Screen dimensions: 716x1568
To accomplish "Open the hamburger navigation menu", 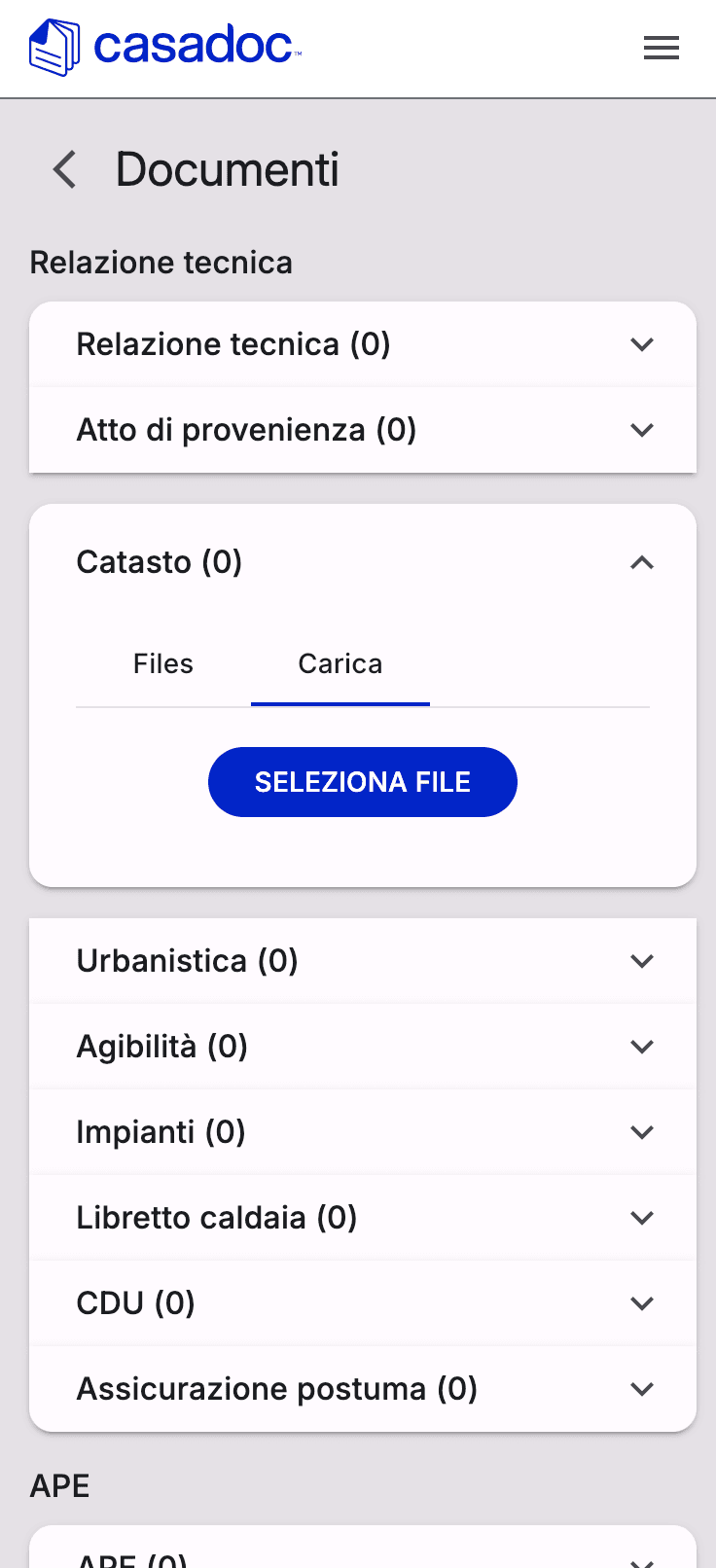I will [x=662, y=48].
